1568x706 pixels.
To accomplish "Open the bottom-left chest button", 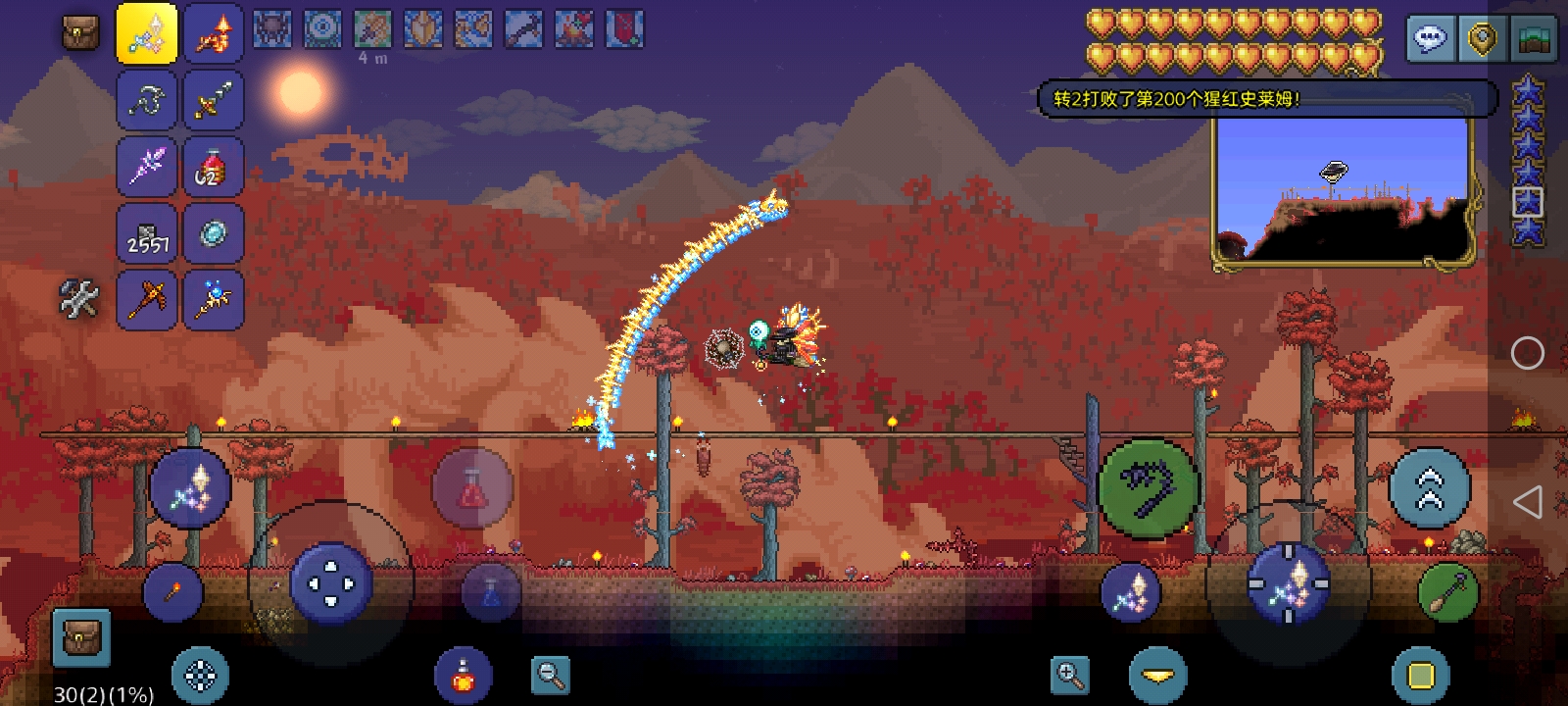I will tap(80, 637).
